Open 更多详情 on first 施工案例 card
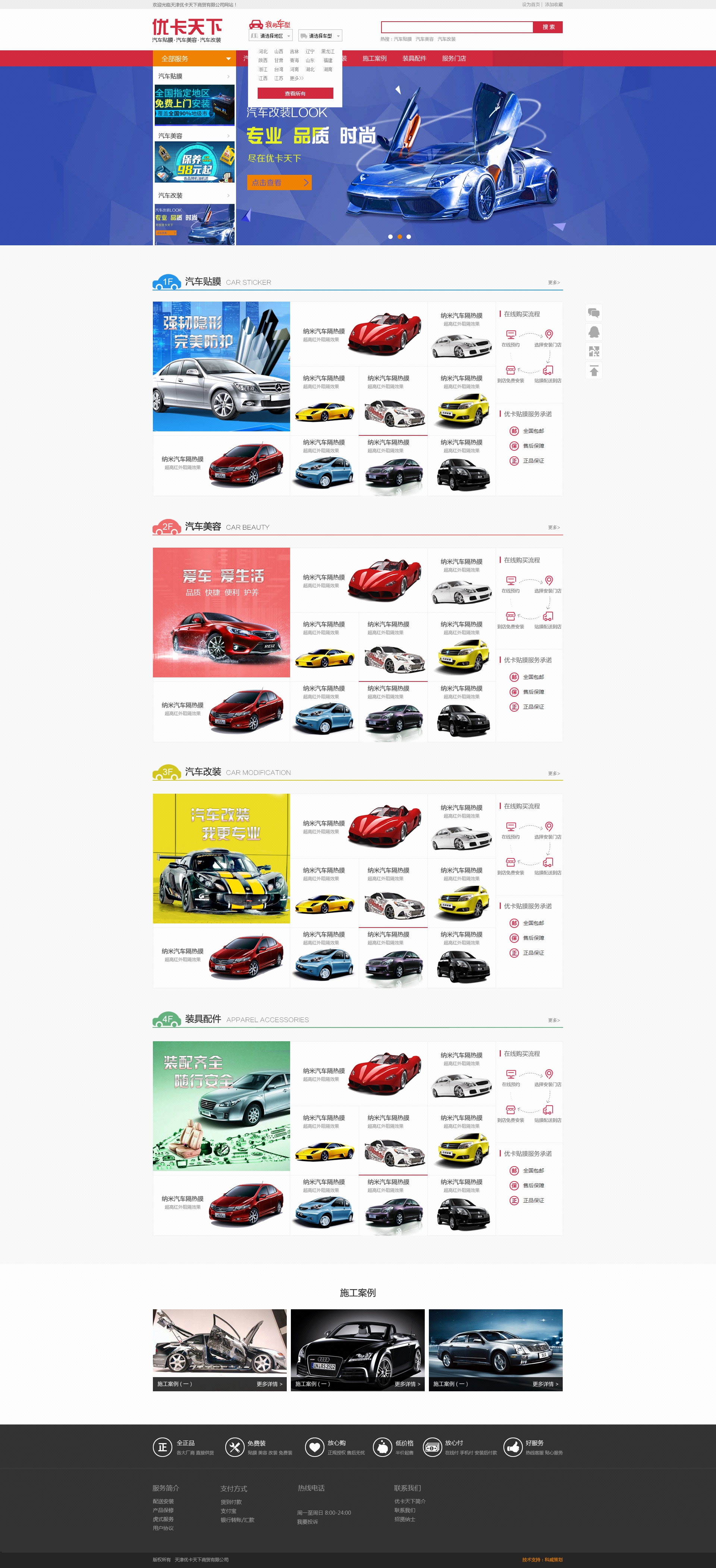This screenshot has width=716, height=1568. (269, 1384)
